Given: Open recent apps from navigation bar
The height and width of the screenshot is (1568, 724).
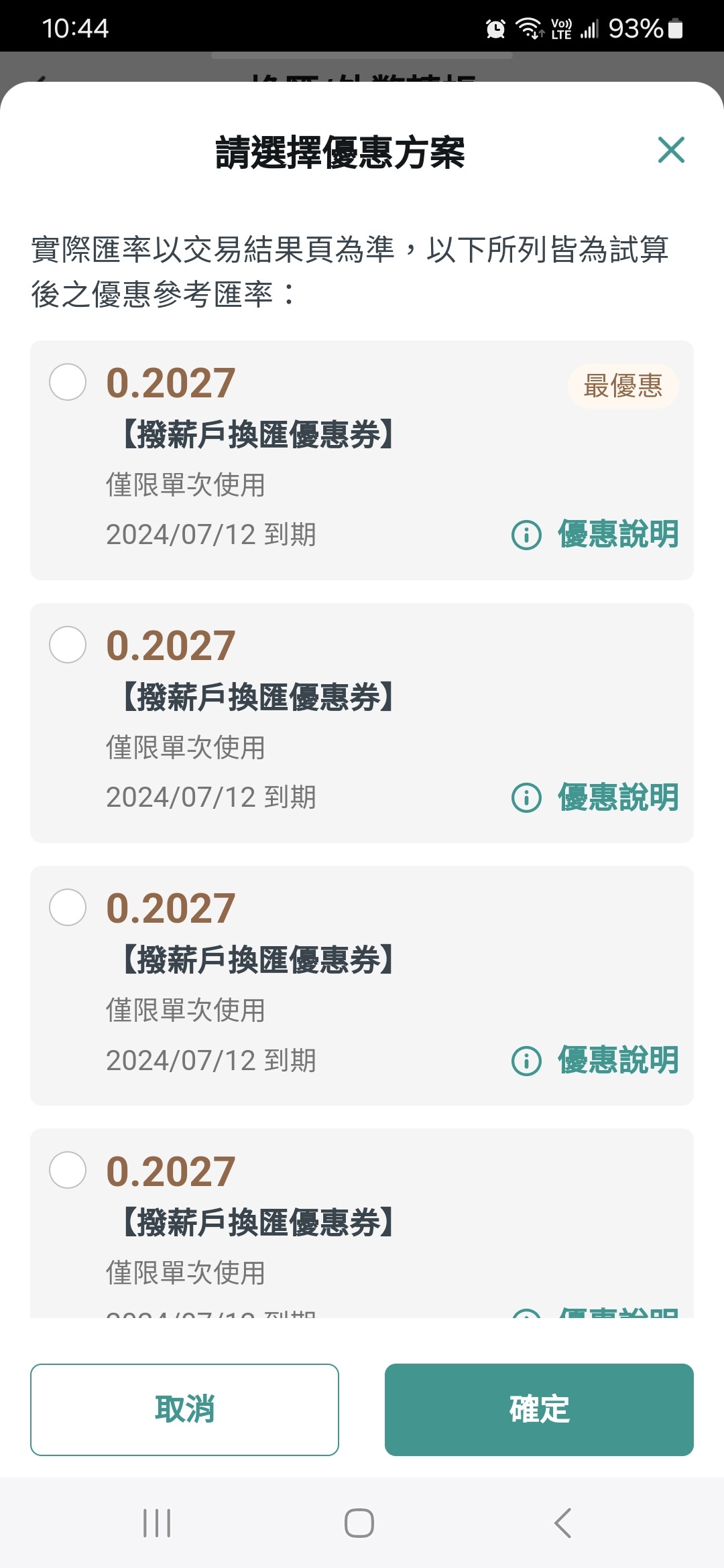Looking at the screenshot, I should click(158, 1523).
